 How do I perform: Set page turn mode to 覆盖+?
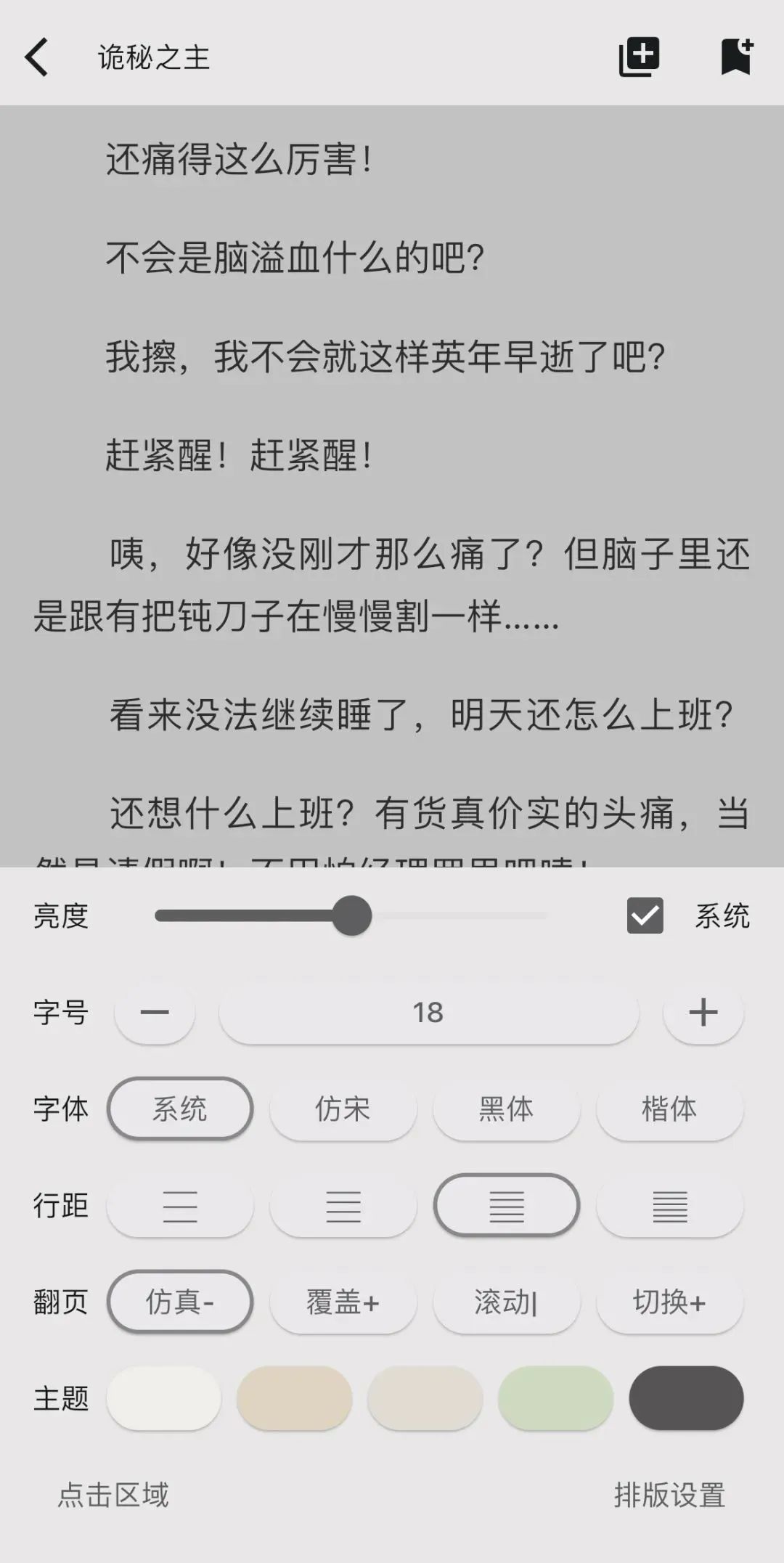[343, 1303]
